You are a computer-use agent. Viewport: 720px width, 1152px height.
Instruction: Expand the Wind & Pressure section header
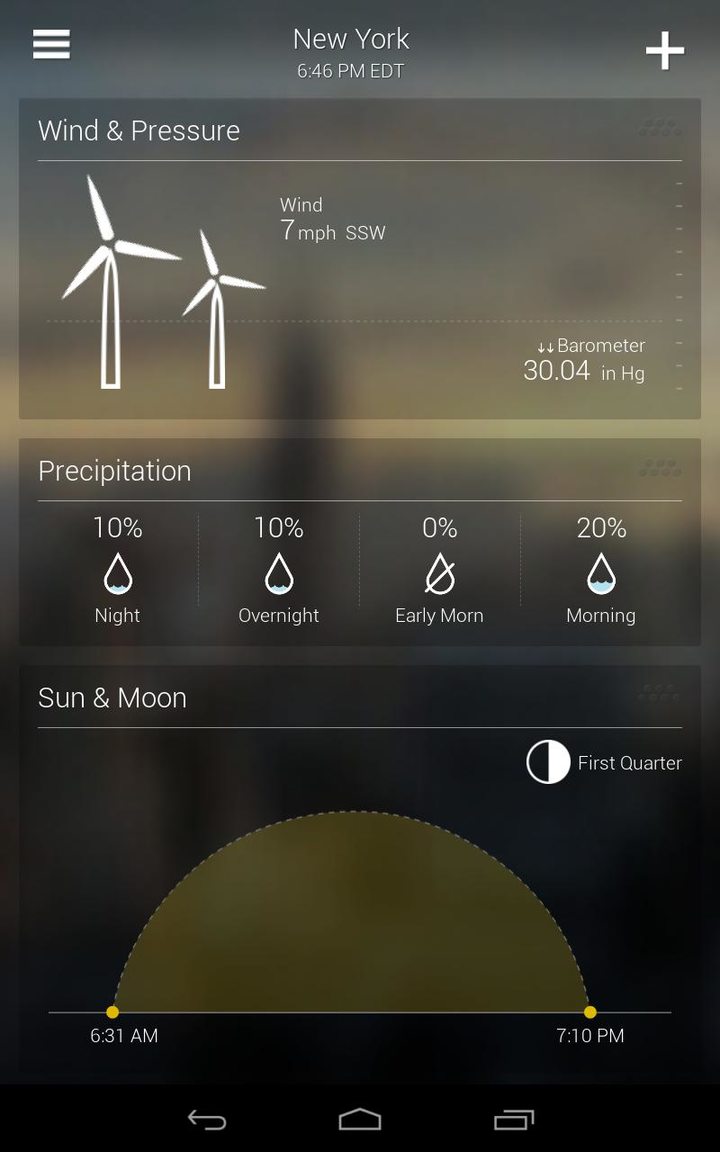[139, 130]
